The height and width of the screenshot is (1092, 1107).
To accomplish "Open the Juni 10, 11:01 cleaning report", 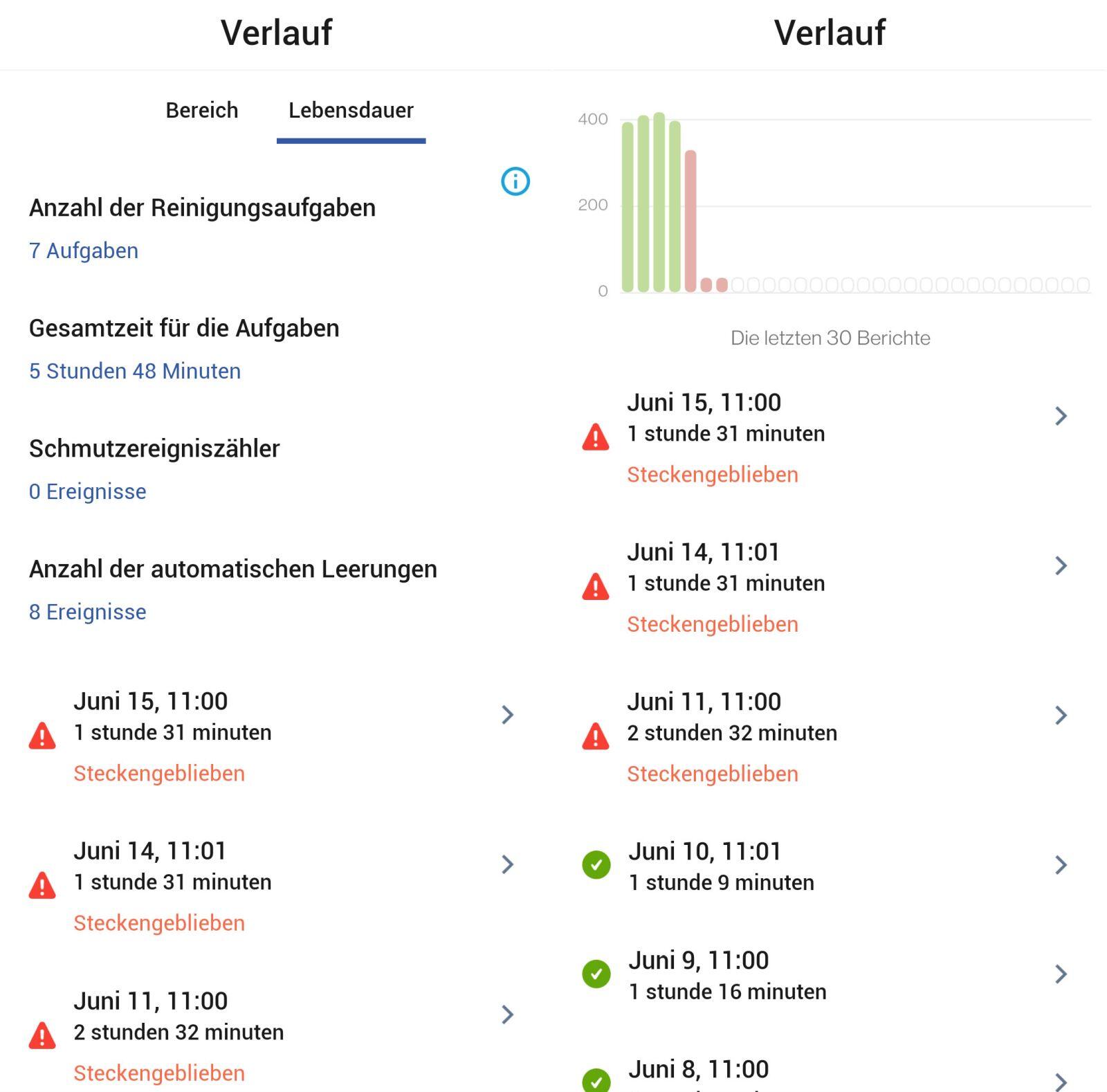I will pos(823,866).
